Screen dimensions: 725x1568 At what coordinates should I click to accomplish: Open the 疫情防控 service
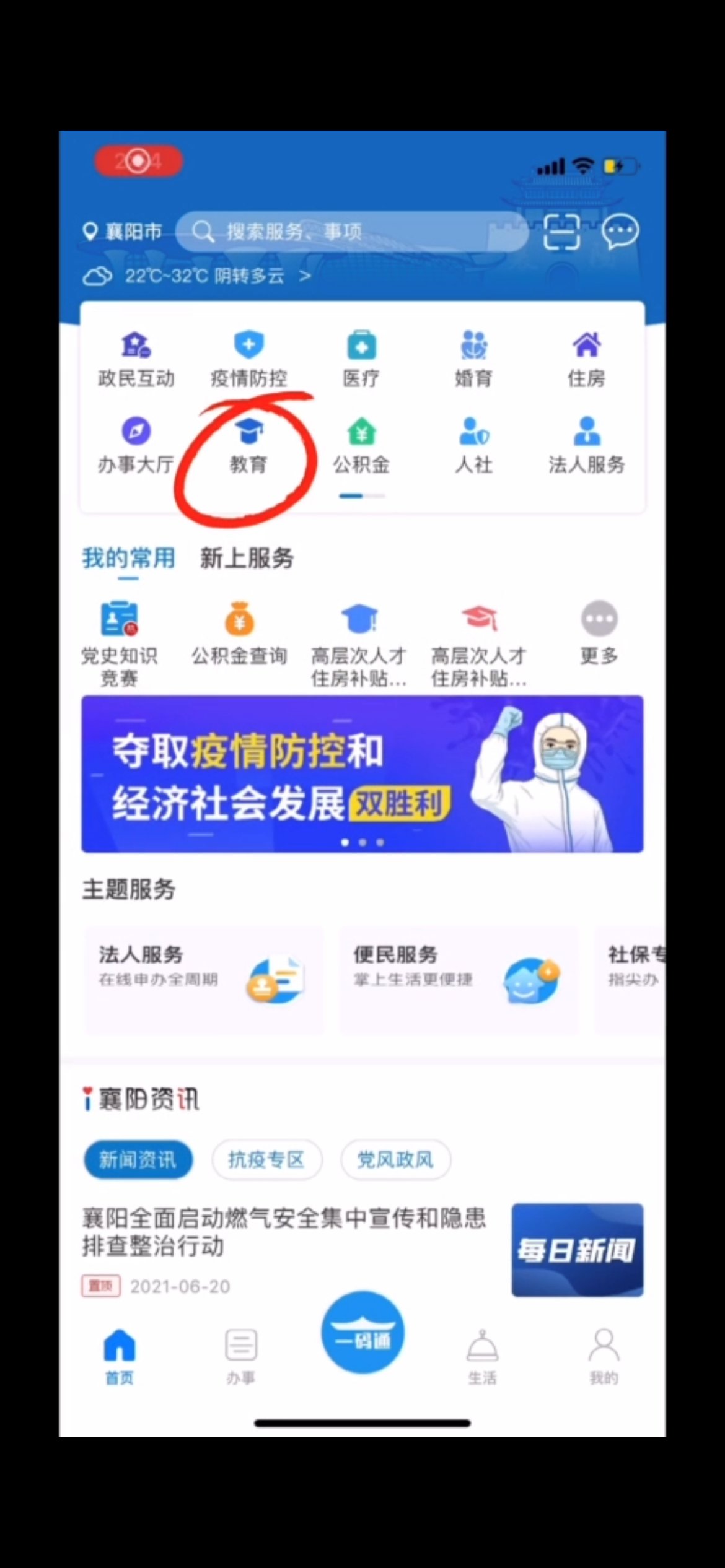pos(248,359)
